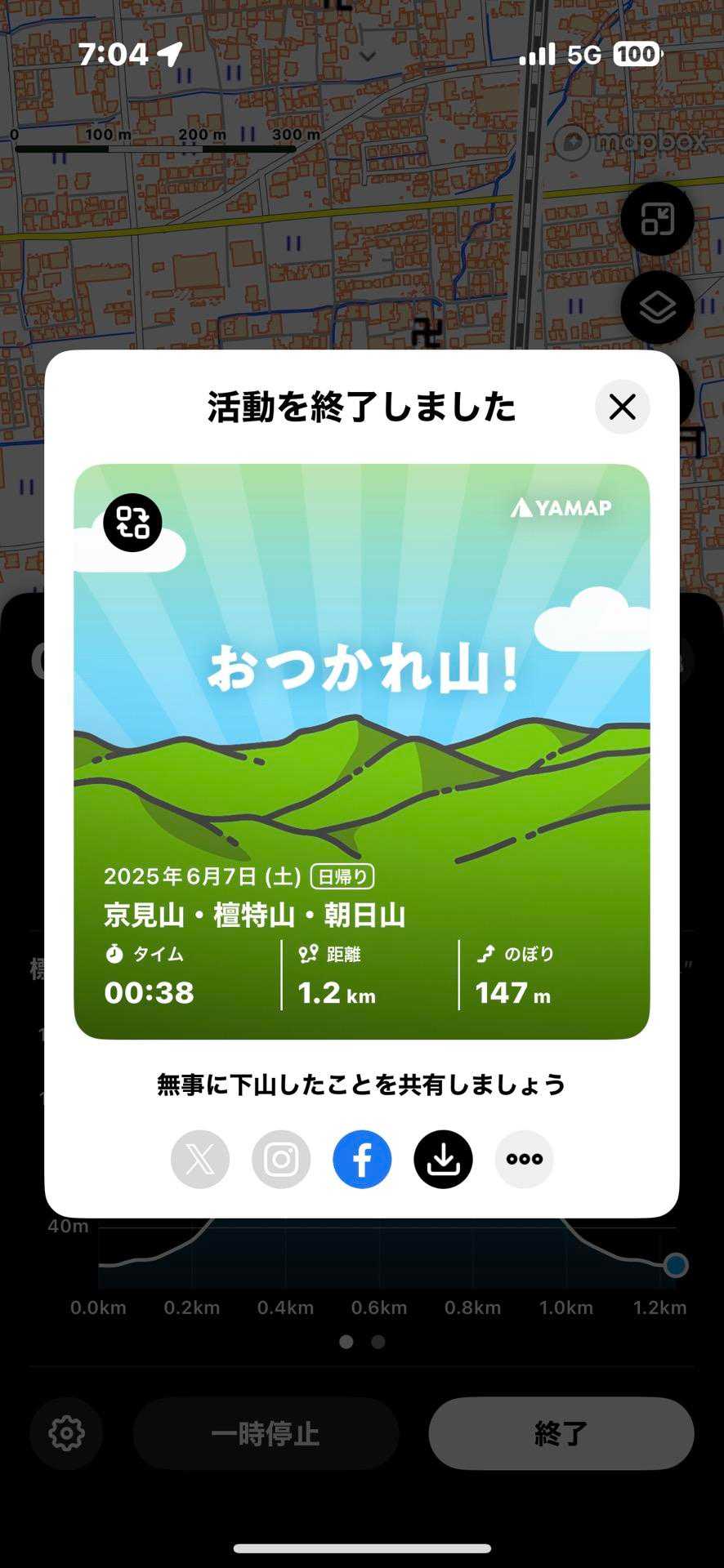Image resolution: width=724 pixels, height=1568 pixels.
Task: Open more sharing options
Action: (524, 1159)
